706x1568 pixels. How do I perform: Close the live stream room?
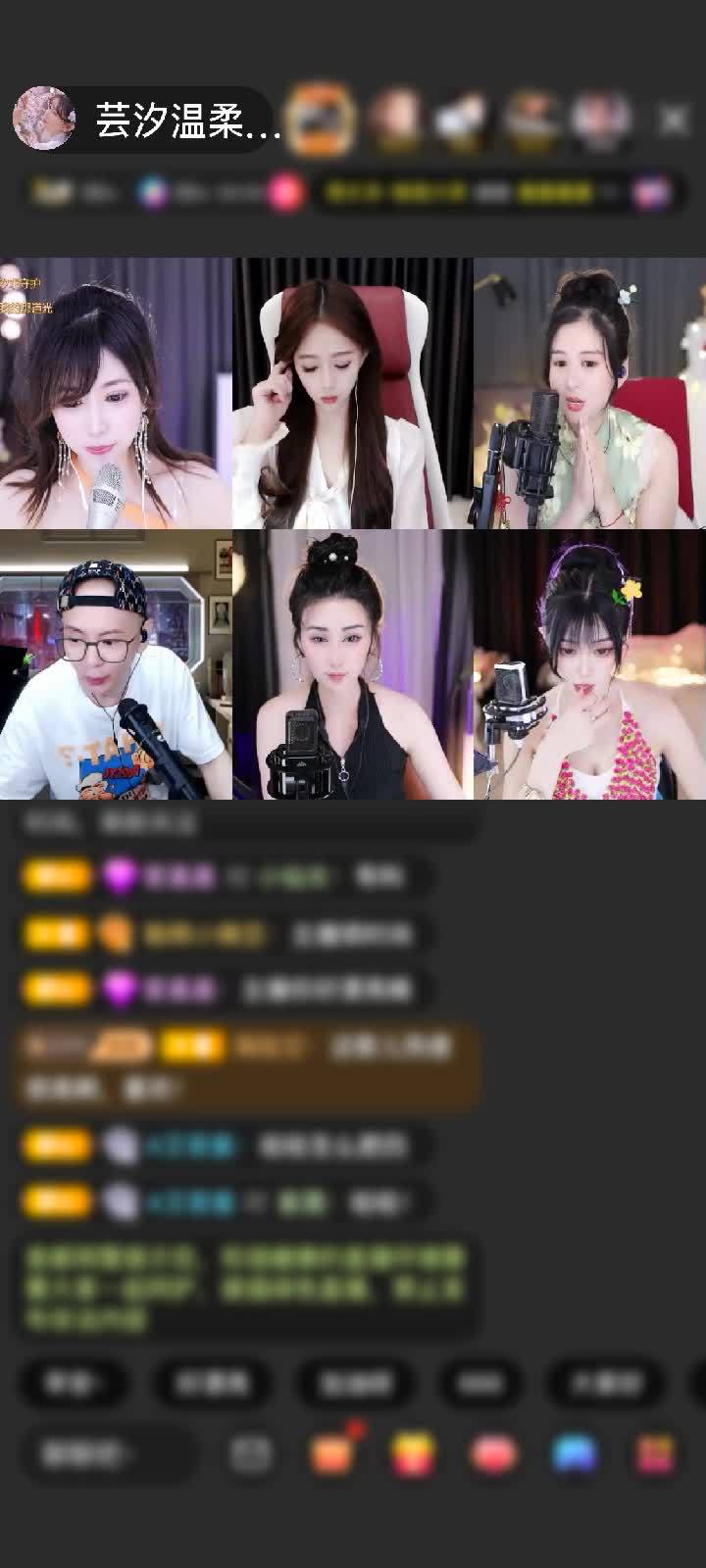674,121
